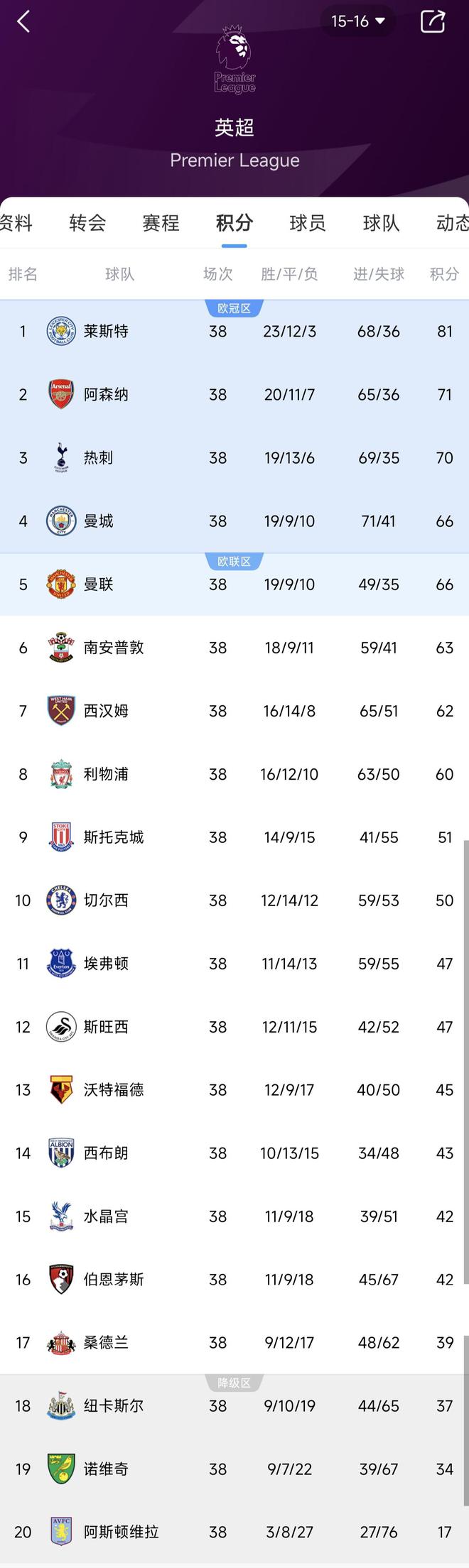Go back using the top-left arrow
The image size is (469, 1568).
(23, 22)
